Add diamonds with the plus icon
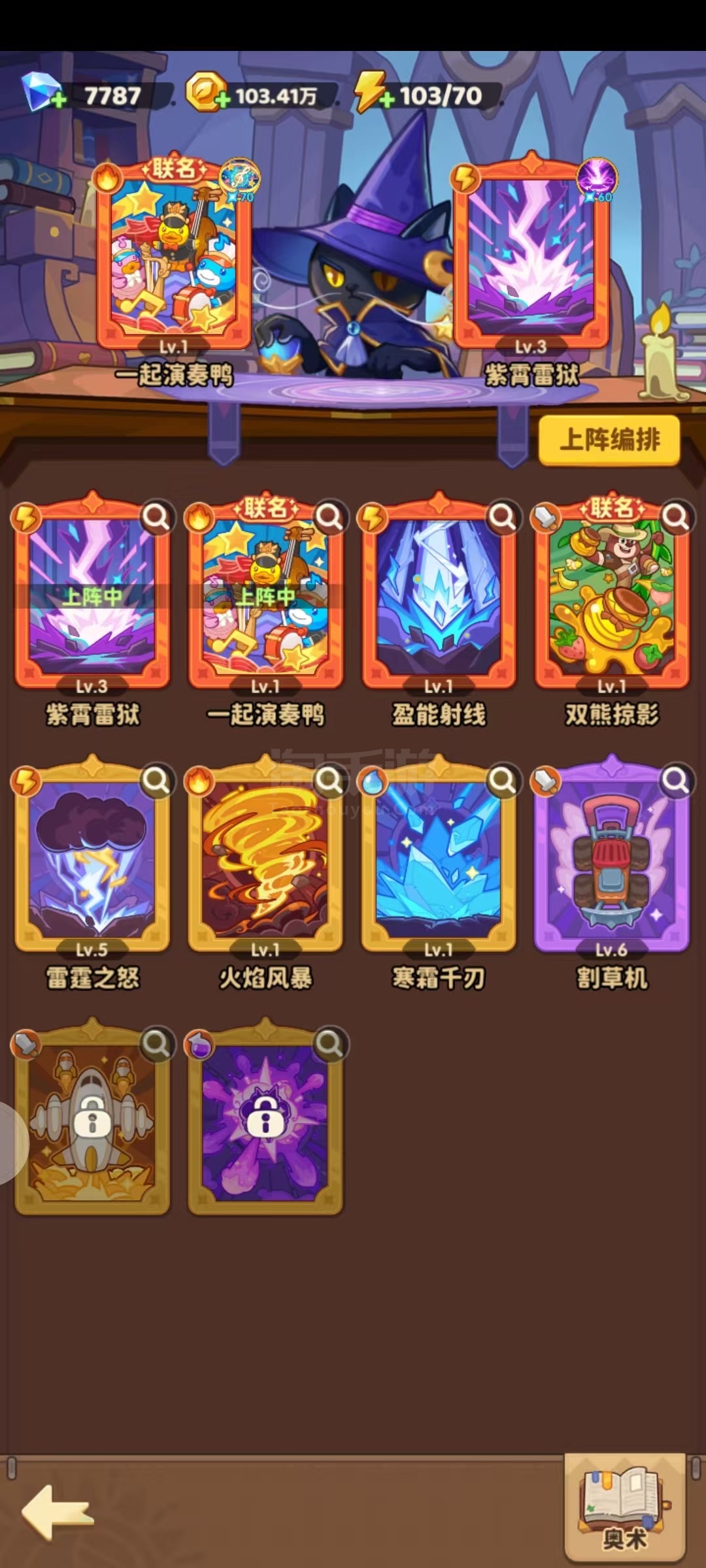This screenshot has width=706, height=1568. click(x=59, y=100)
